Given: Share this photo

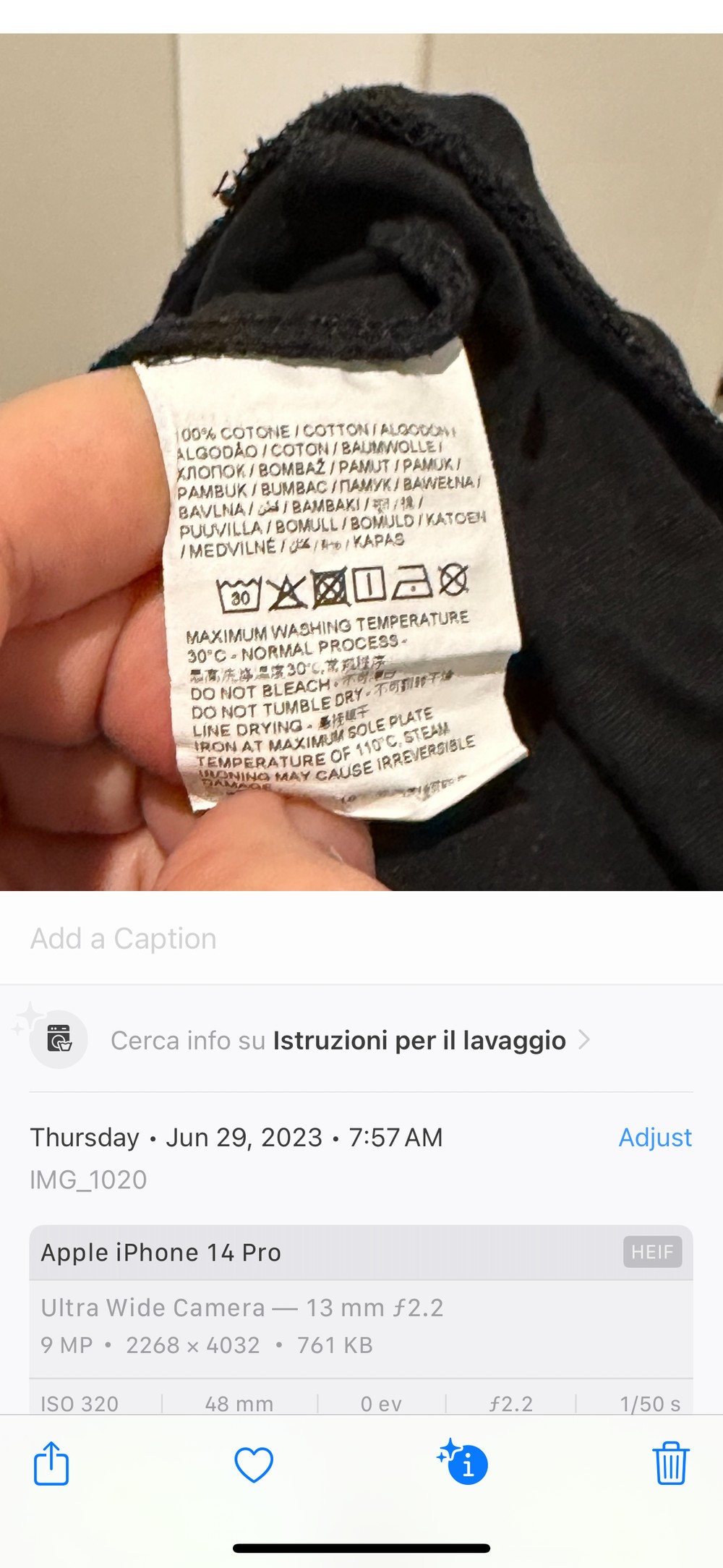Looking at the screenshot, I should tap(51, 1463).
